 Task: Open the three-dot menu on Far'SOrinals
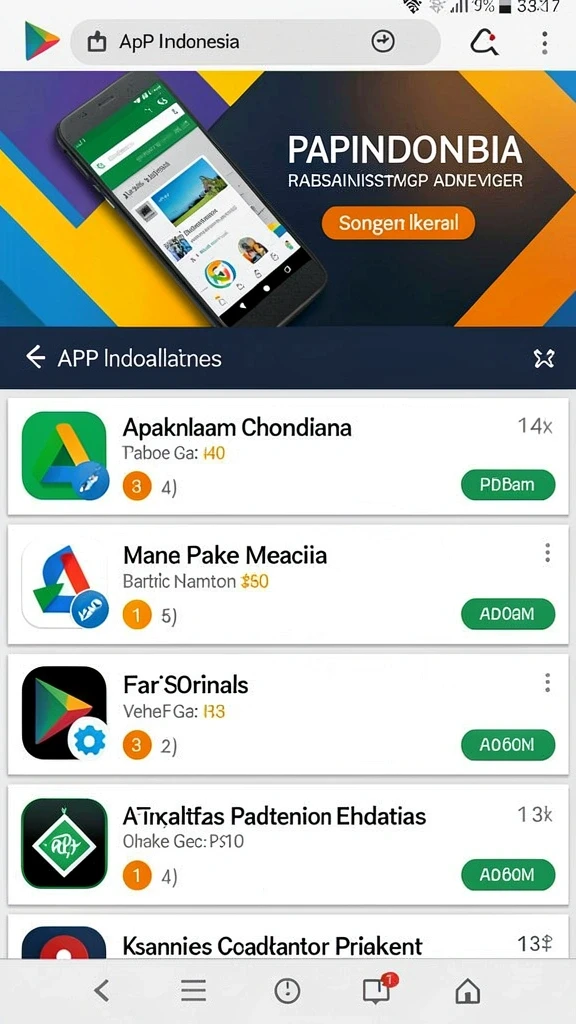[547, 683]
